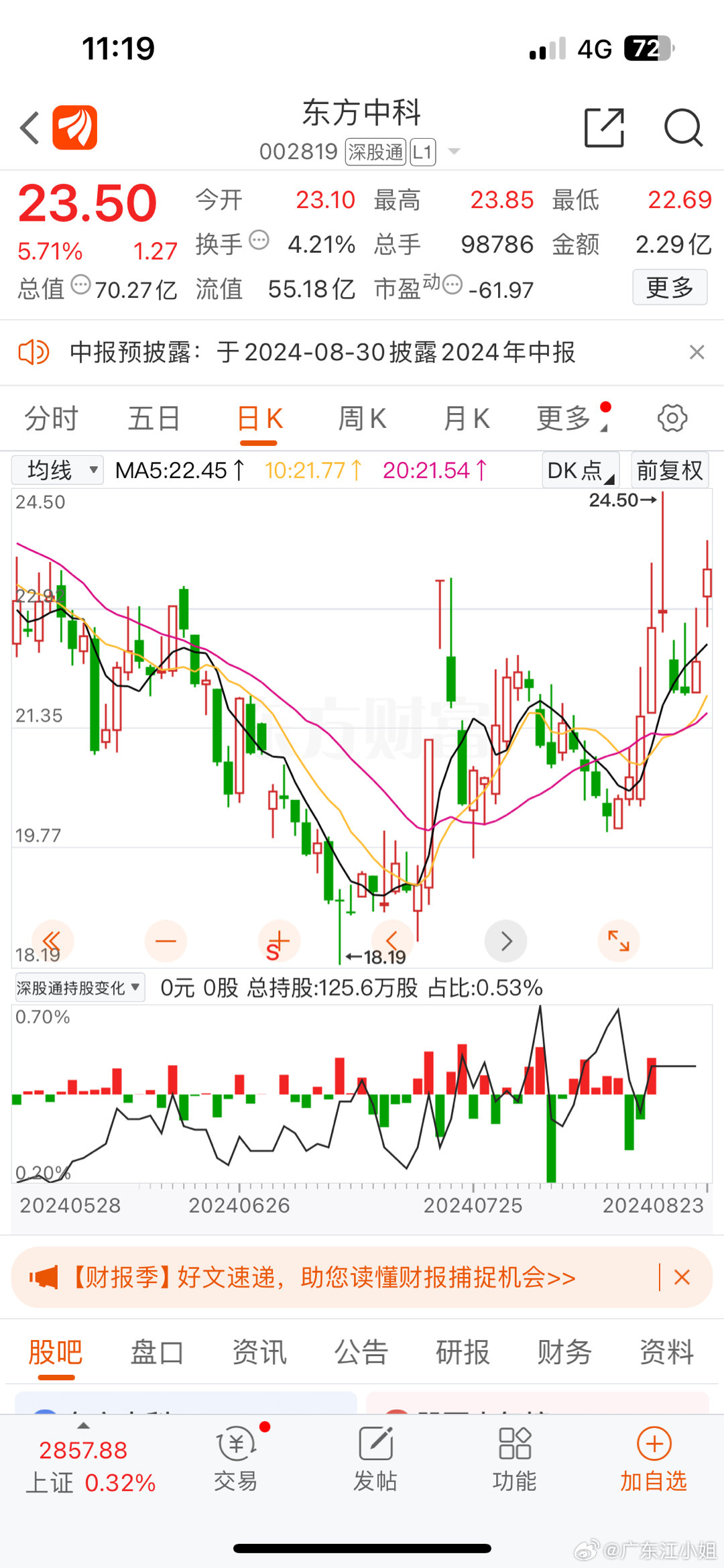Open the 财务 tab
Viewport: 724px width, 1568px height.
(x=564, y=1352)
